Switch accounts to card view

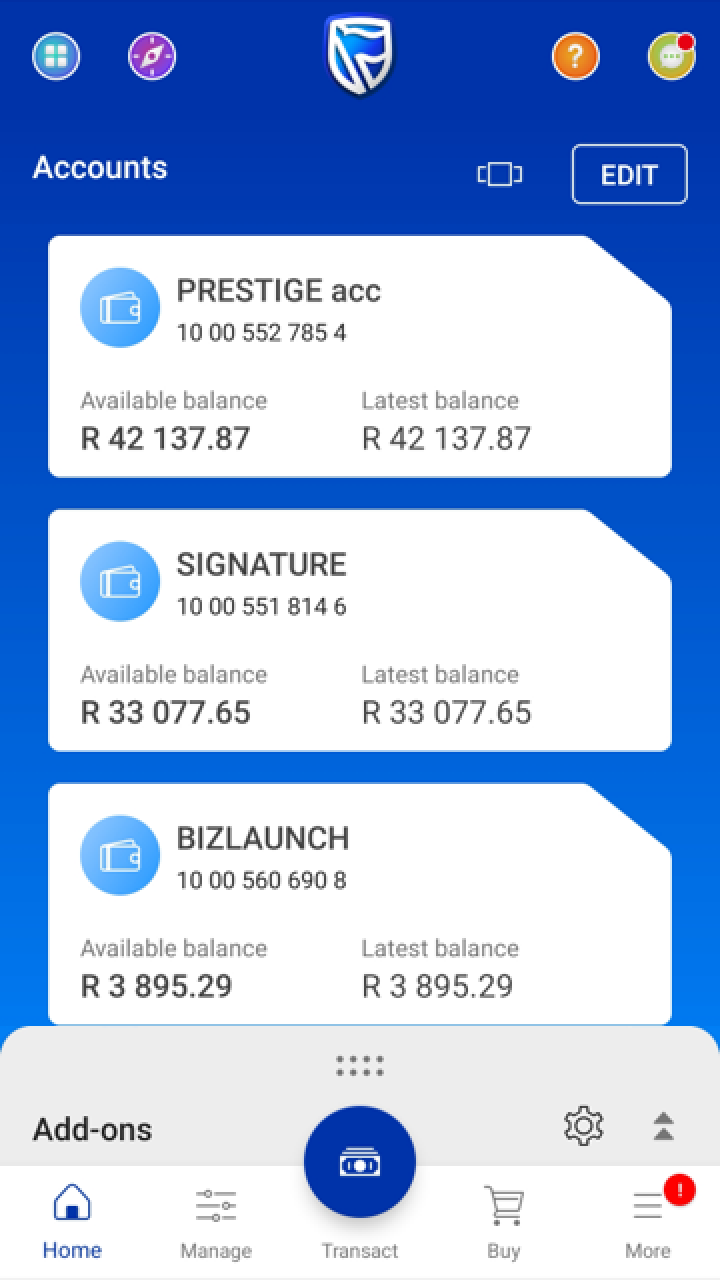499,174
